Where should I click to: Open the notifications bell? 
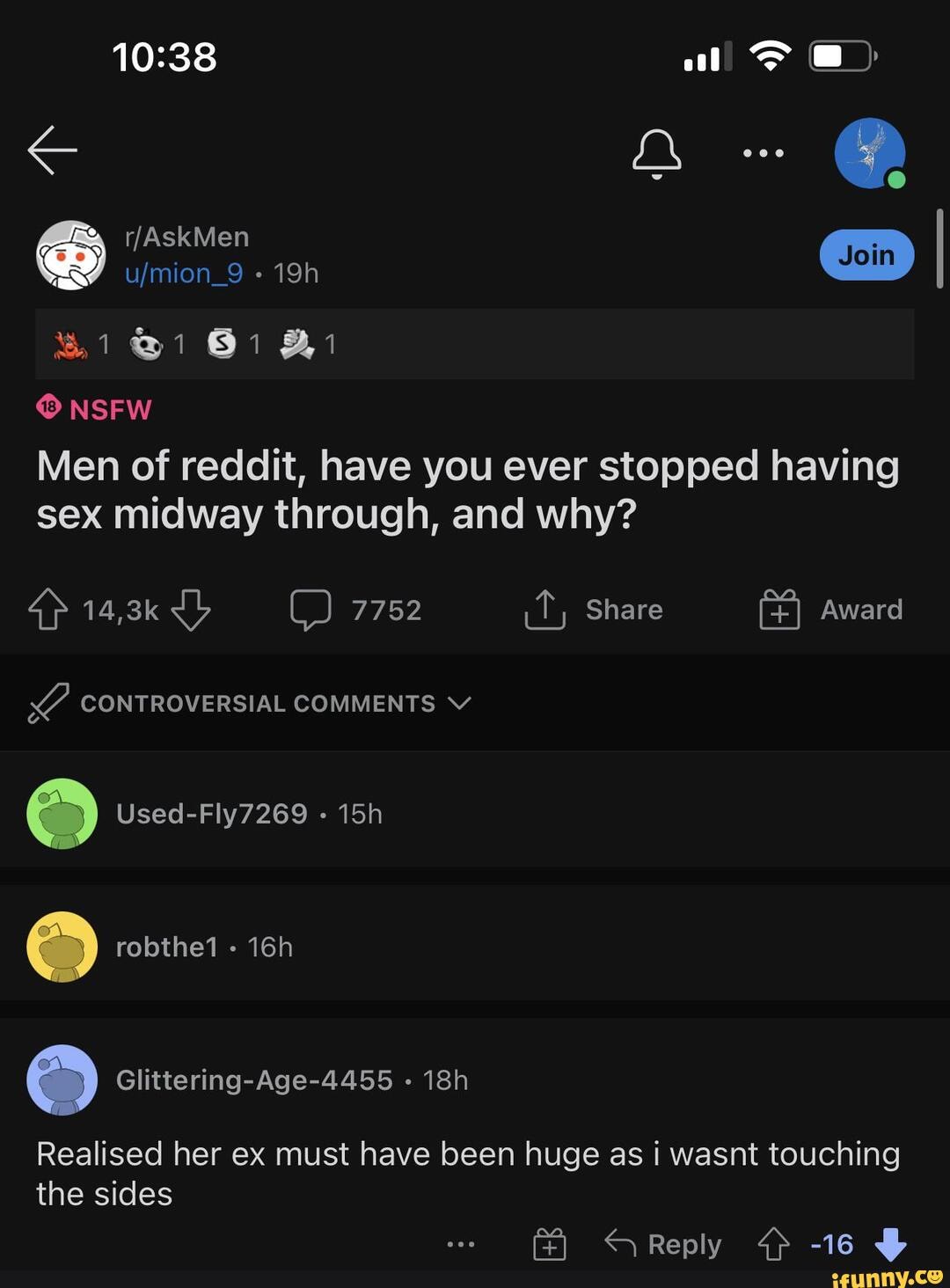coord(656,153)
